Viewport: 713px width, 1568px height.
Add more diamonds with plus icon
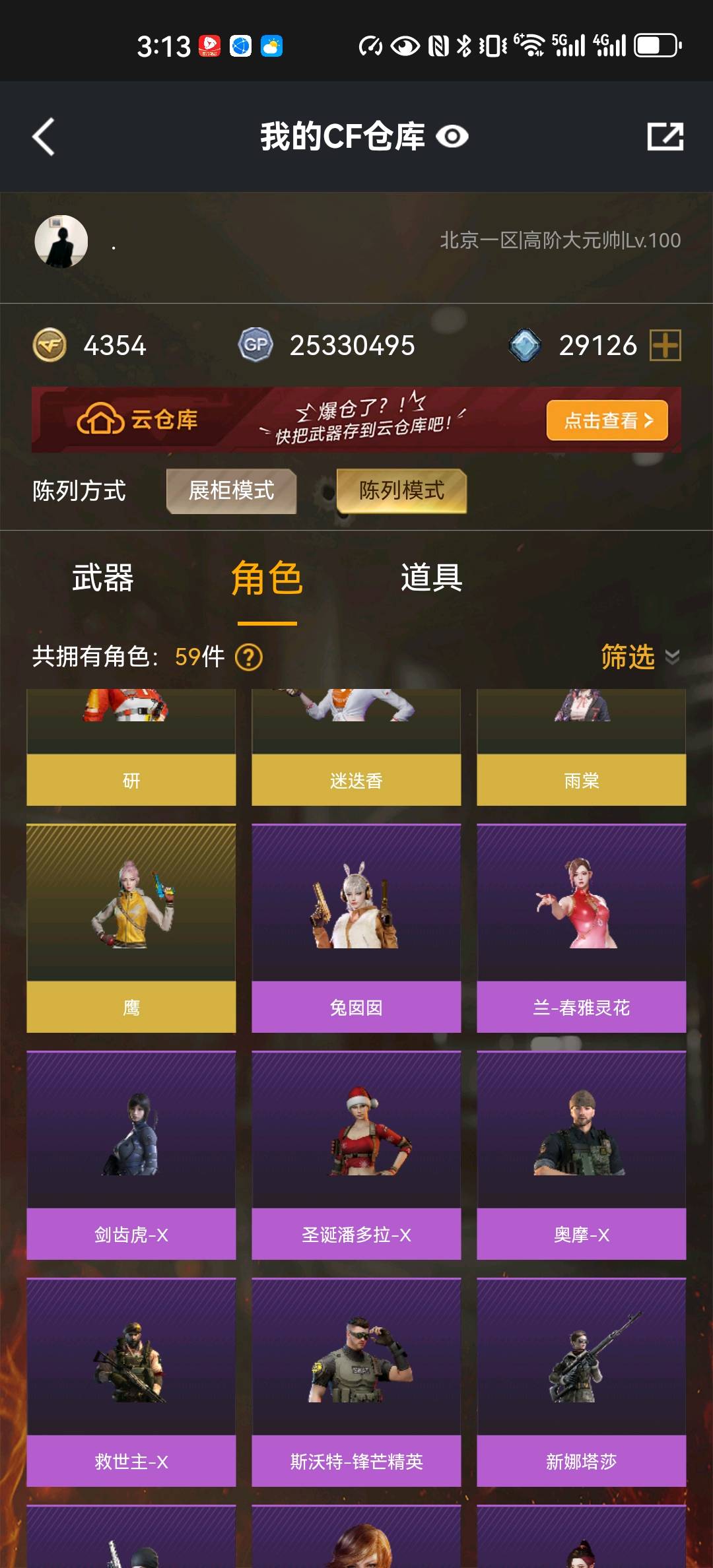tap(665, 345)
